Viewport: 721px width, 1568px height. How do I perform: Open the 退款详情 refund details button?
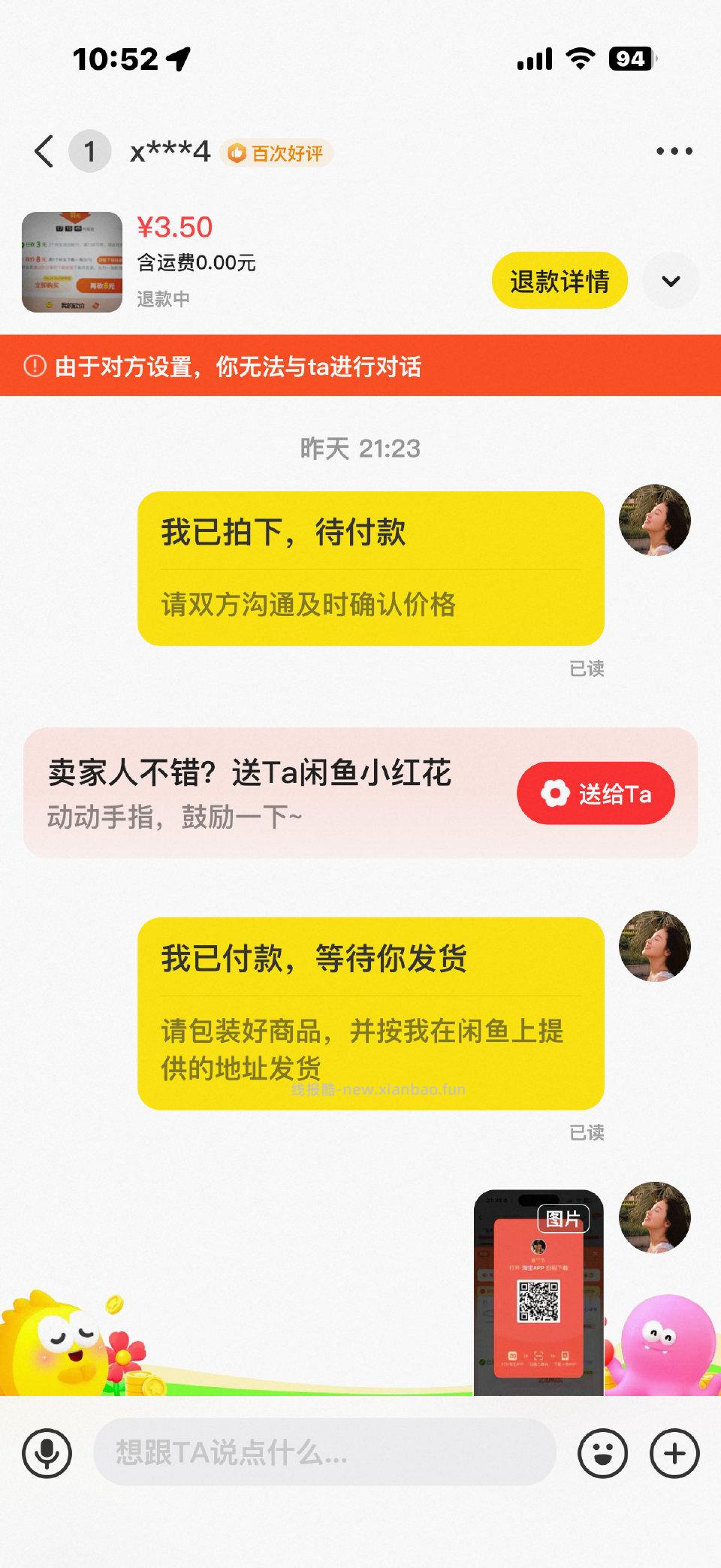point(560,279)
